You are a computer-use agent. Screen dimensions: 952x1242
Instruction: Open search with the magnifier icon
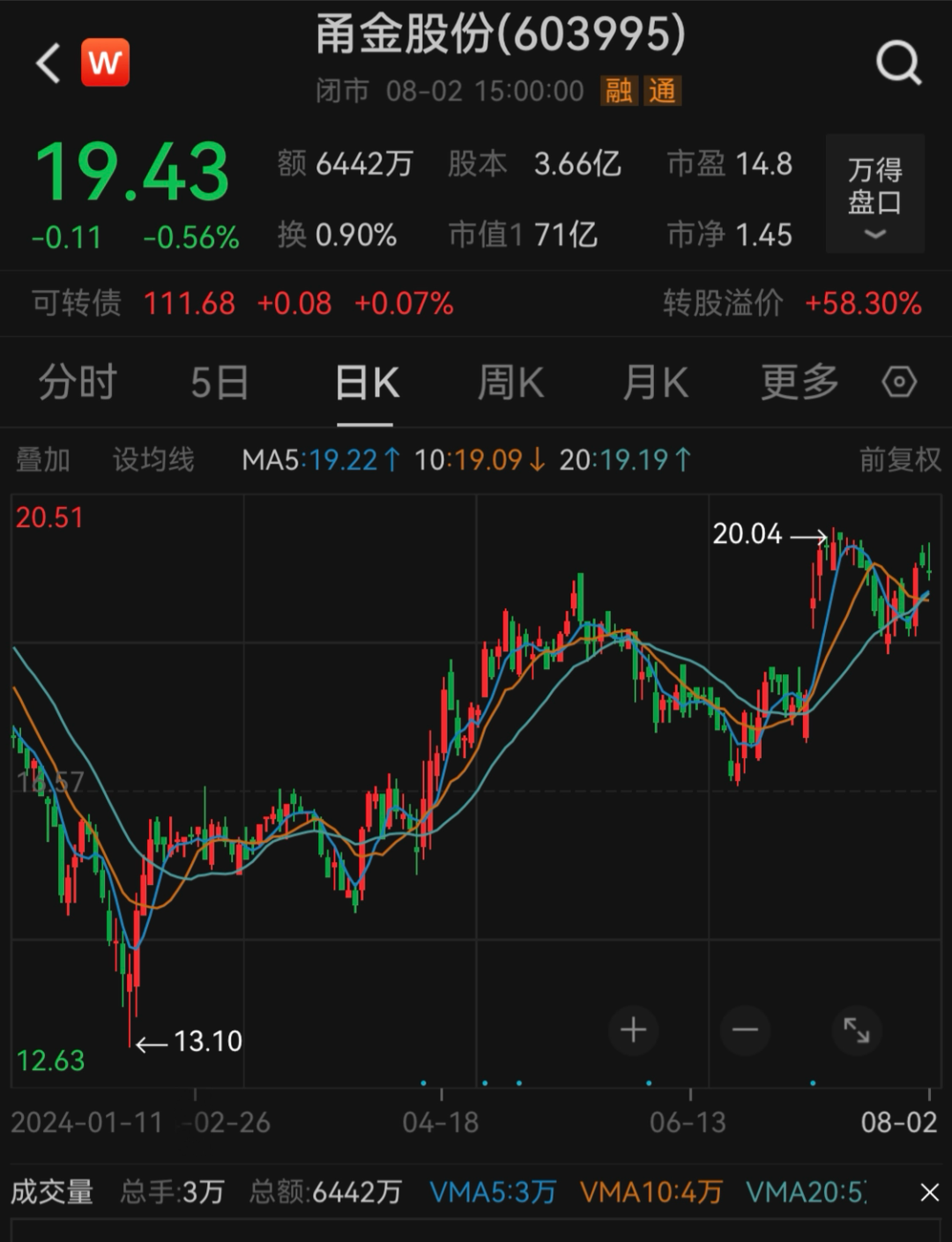896,63
